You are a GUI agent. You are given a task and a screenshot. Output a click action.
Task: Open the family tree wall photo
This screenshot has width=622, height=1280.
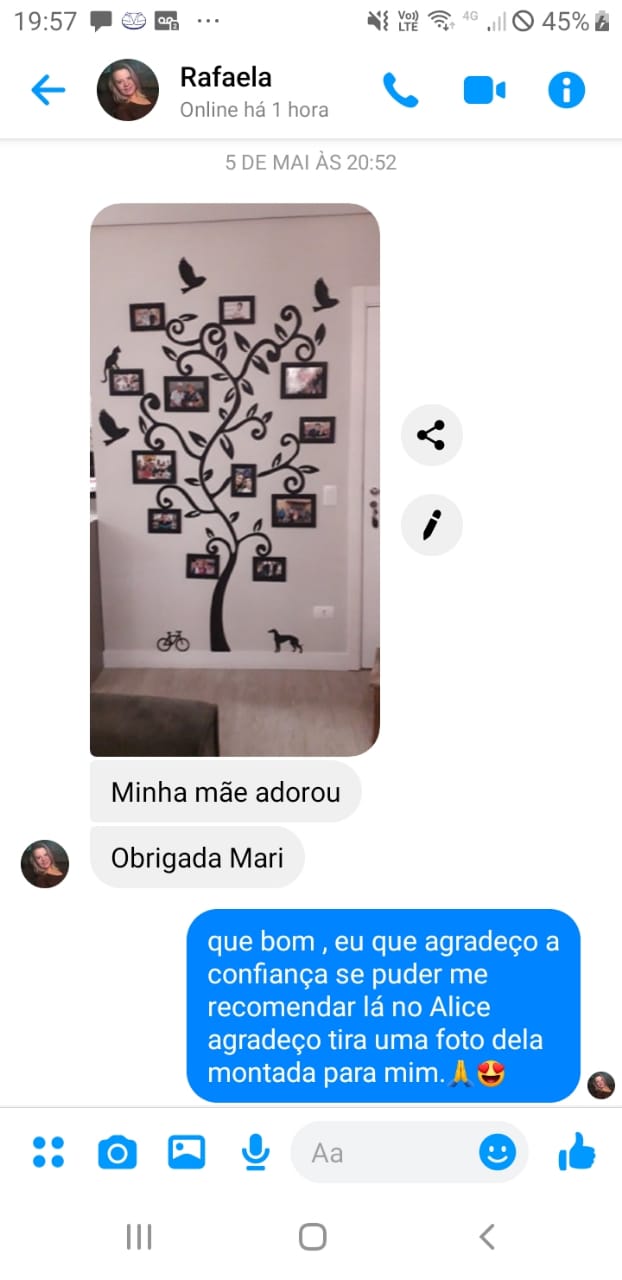coord(235,480)
